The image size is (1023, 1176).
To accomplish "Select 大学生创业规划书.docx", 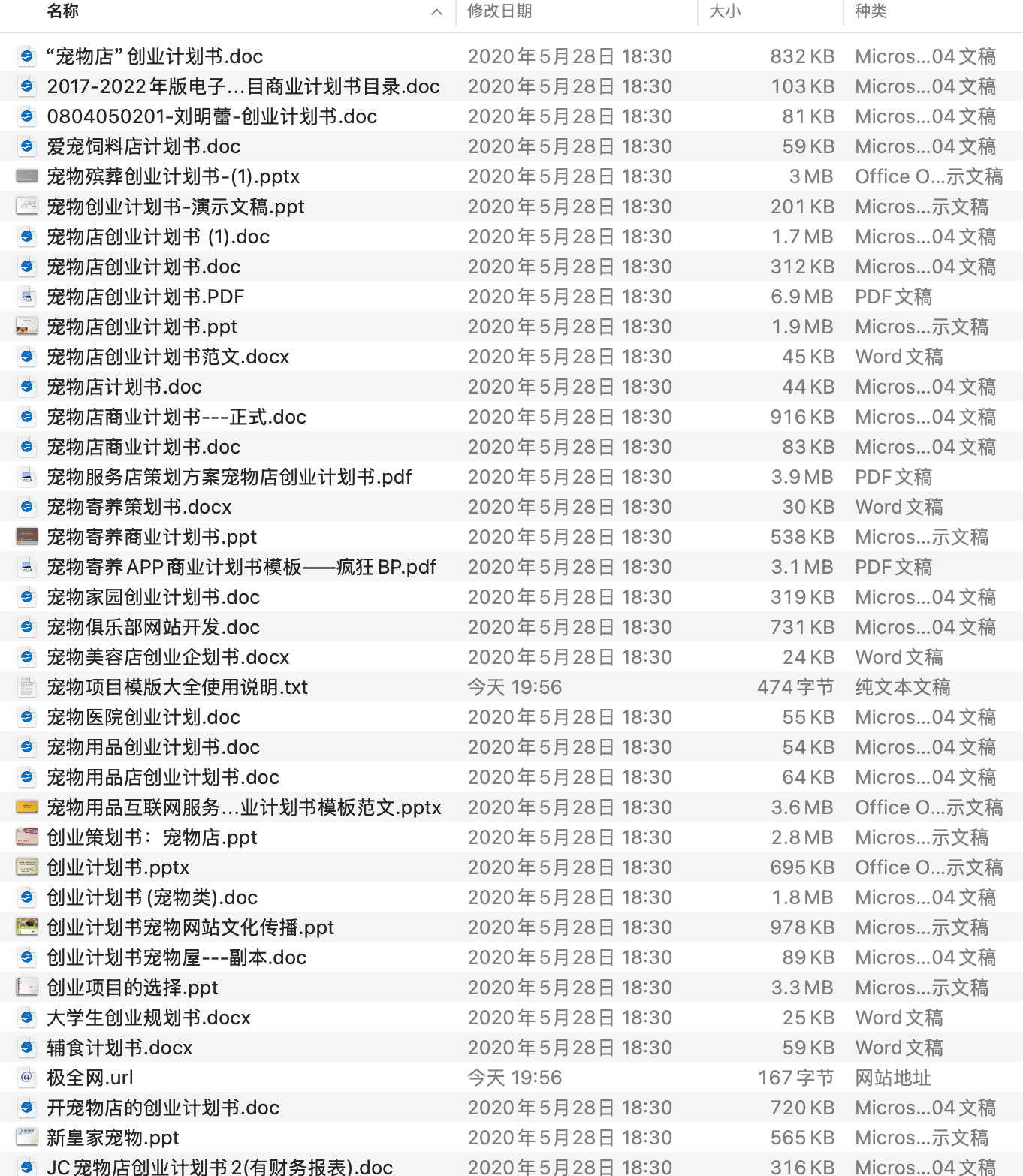I will click(x=149, y=1018).
